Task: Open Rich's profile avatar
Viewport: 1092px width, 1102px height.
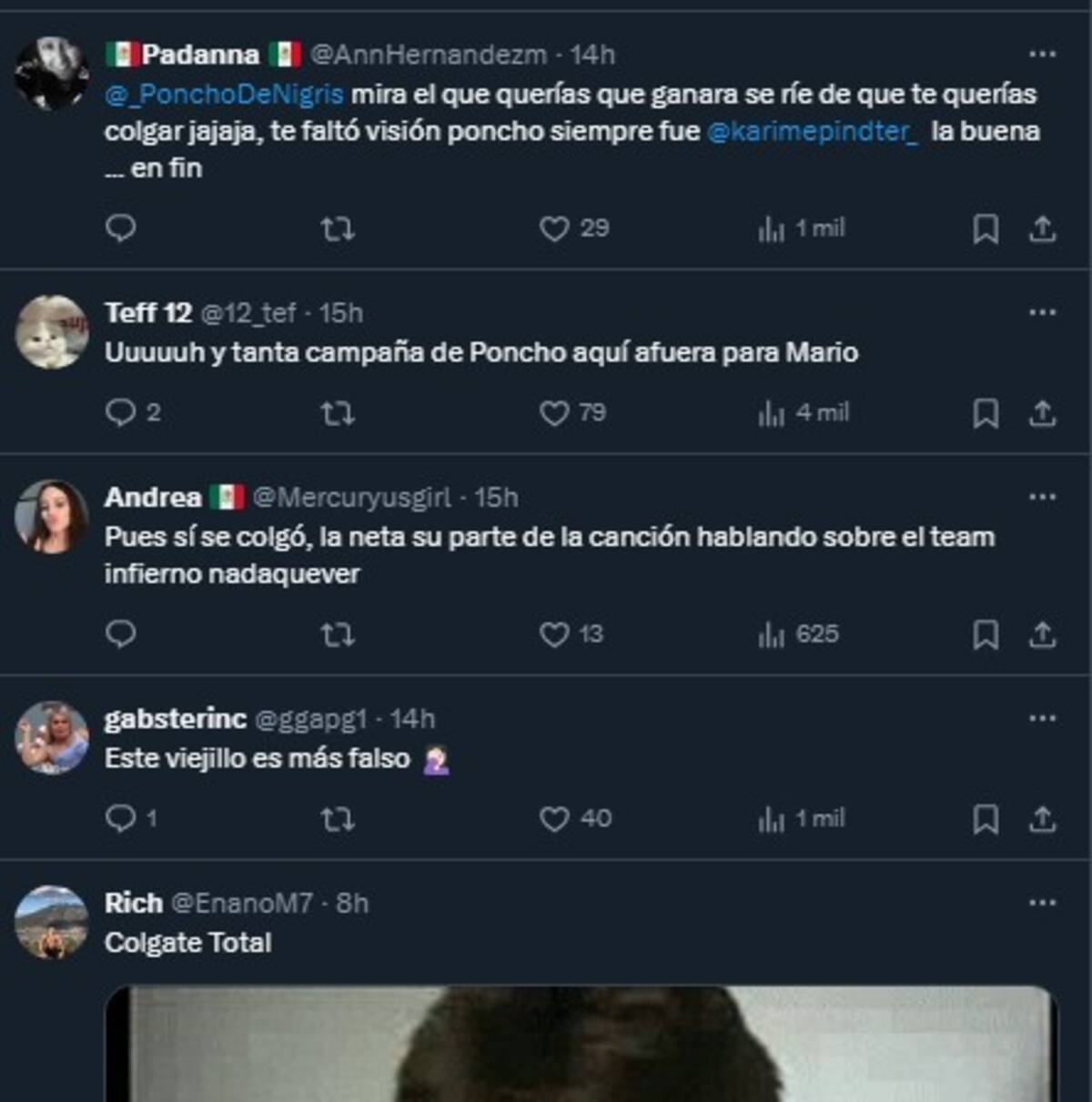Action: pyautogui.click(x=52, y=923)
